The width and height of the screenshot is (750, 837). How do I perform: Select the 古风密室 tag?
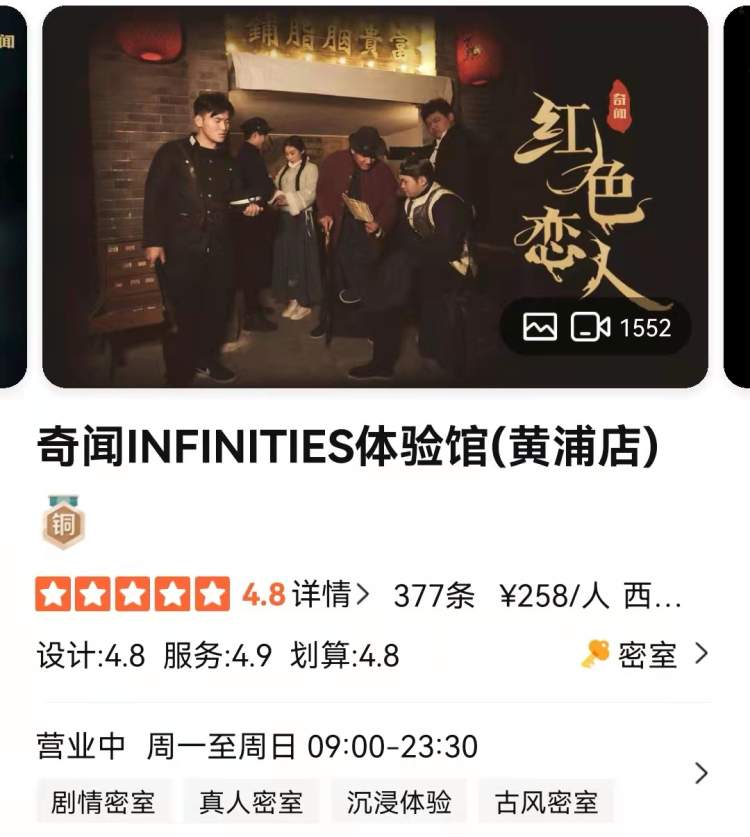546,802
